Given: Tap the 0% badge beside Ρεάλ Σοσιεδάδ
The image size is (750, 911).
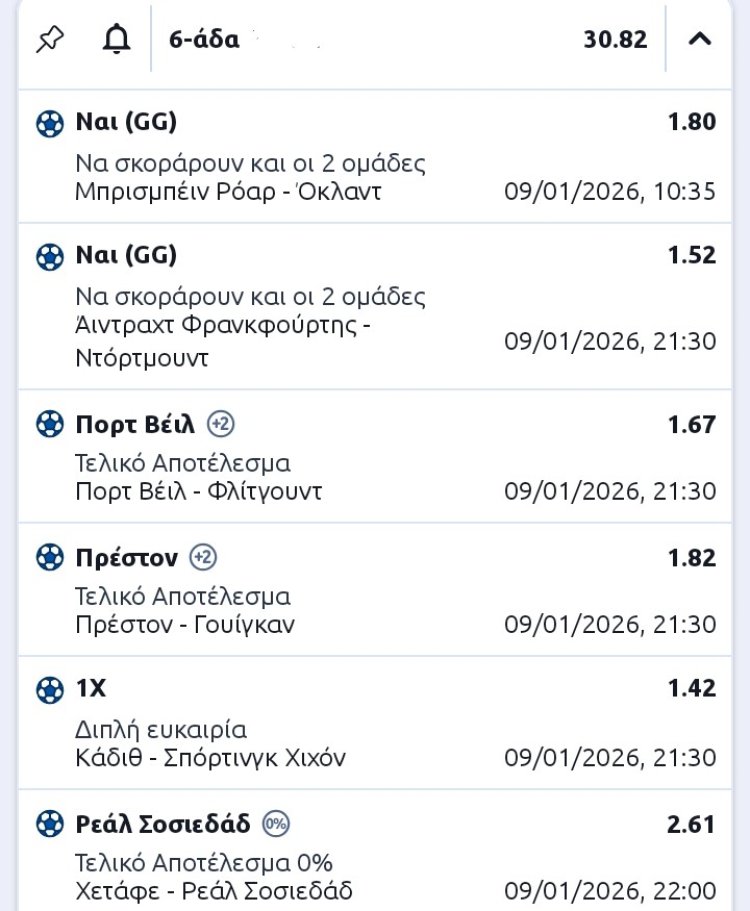Looking at the screenshot, I should click(x=276, y=824).
